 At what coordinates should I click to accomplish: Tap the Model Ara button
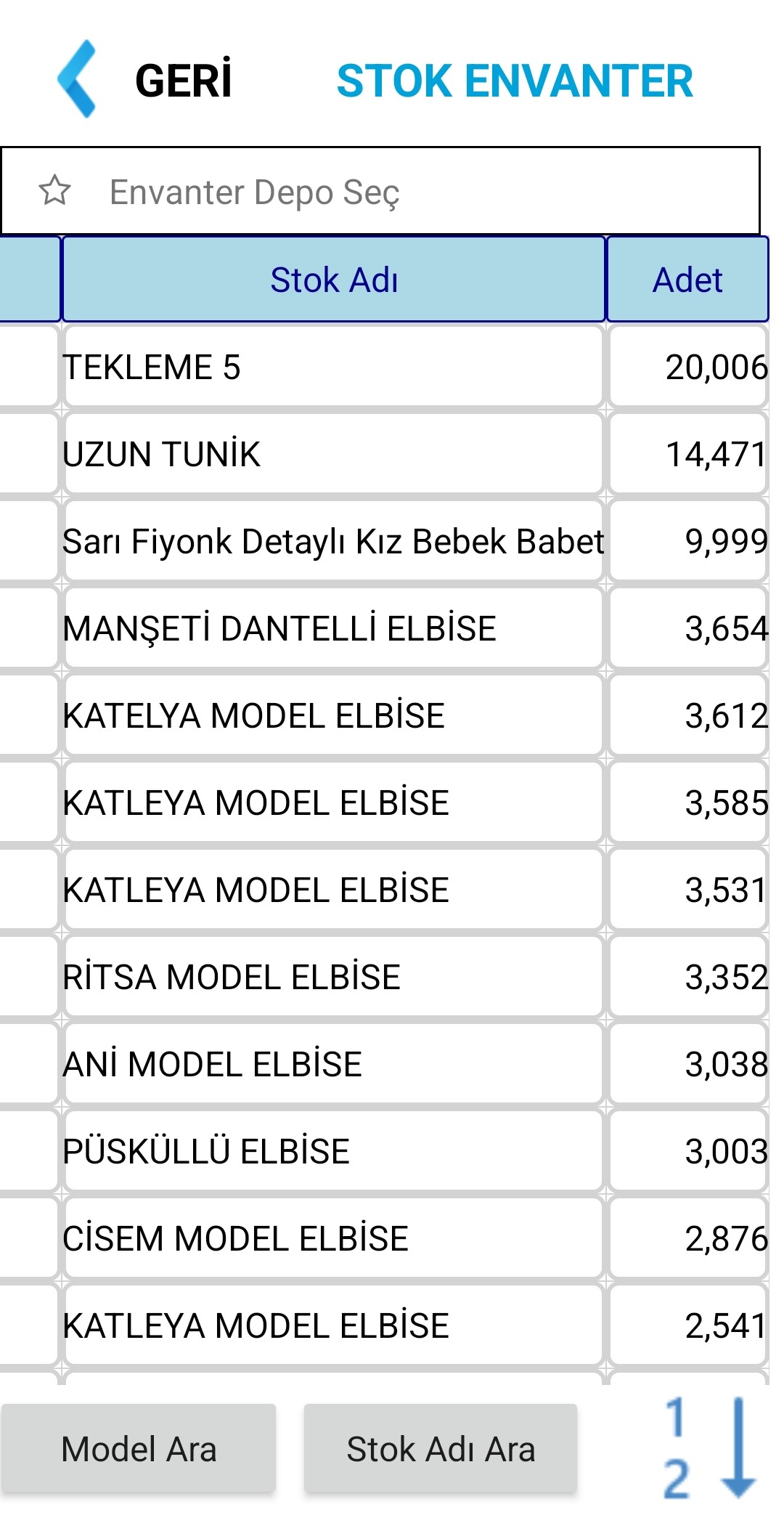point(139,1448)
